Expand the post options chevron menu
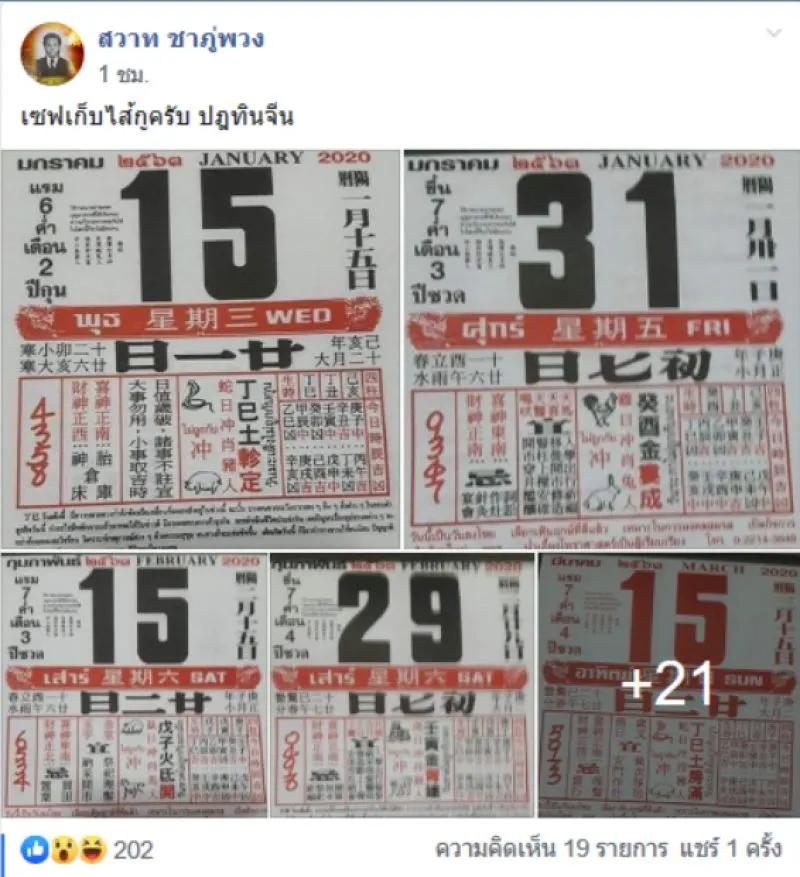800x877 pixels. coord(773,33)
